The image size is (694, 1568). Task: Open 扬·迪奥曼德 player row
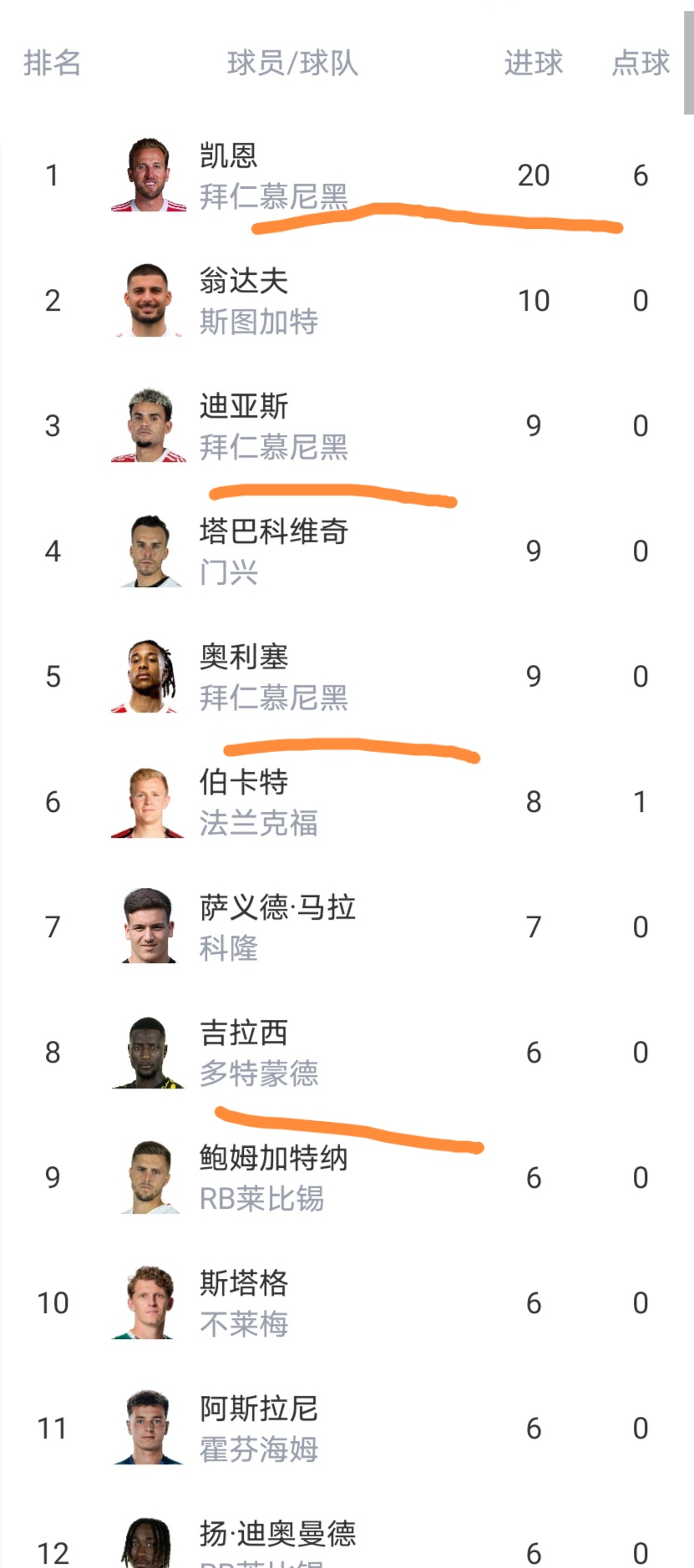pyautogui.click(x=347, y=1530)
